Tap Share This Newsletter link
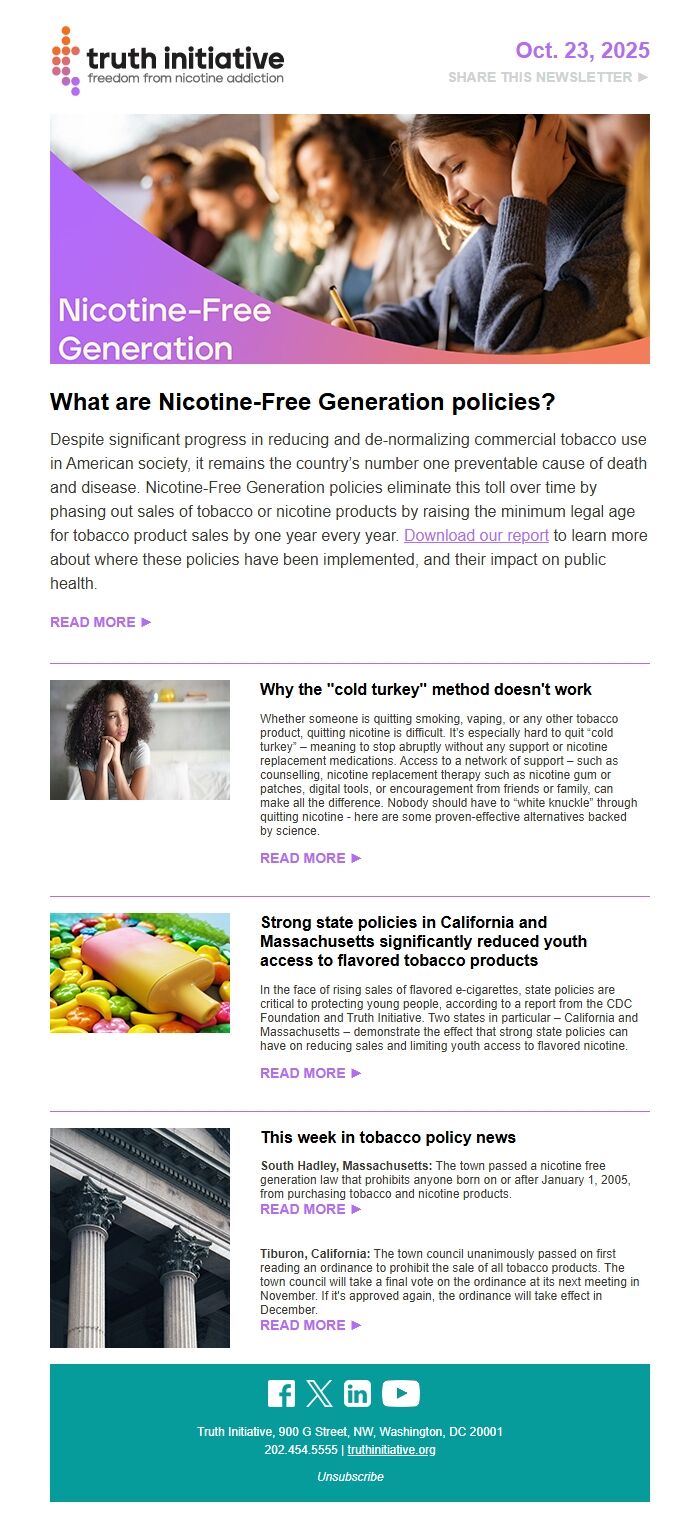 (548, 77)
